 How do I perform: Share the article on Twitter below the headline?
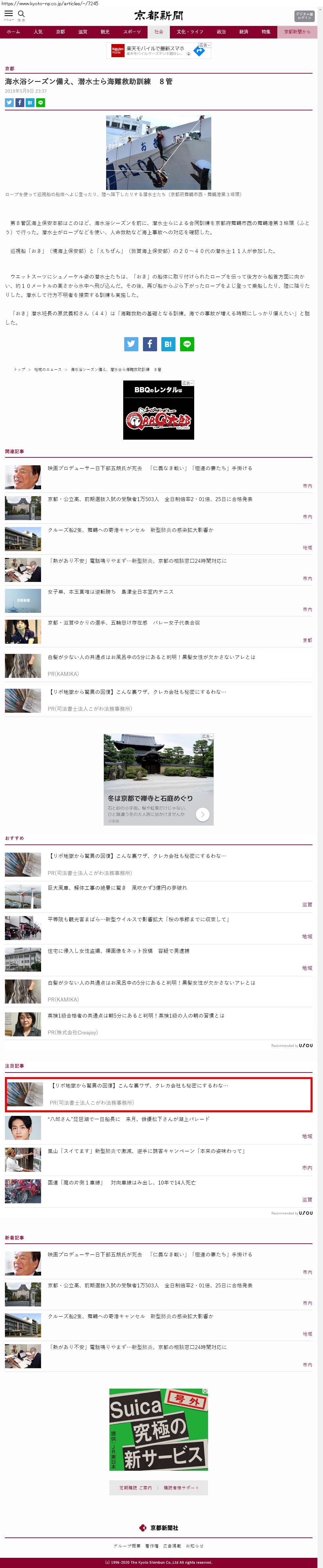pos(9,103)
